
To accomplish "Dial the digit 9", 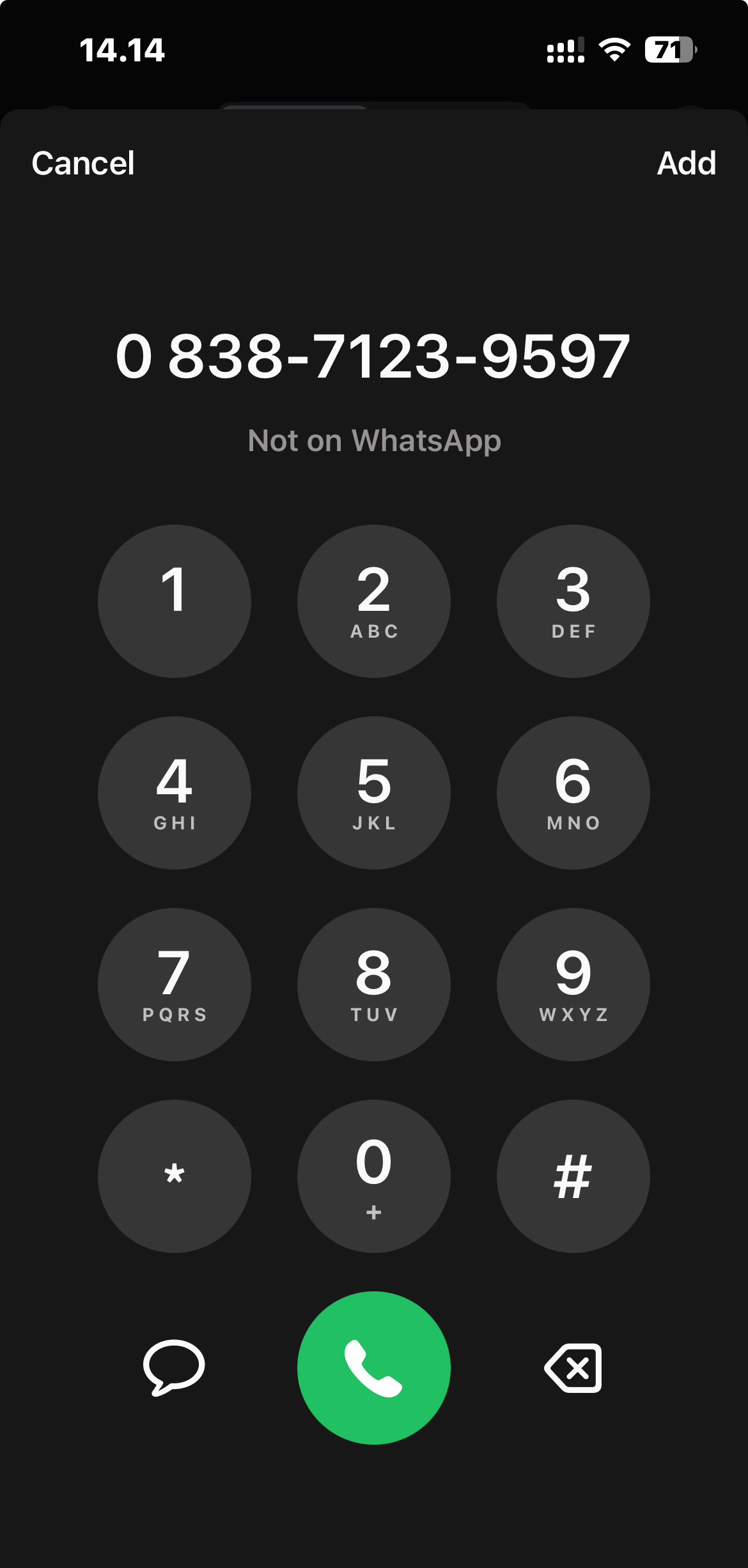I will (573, 984).
